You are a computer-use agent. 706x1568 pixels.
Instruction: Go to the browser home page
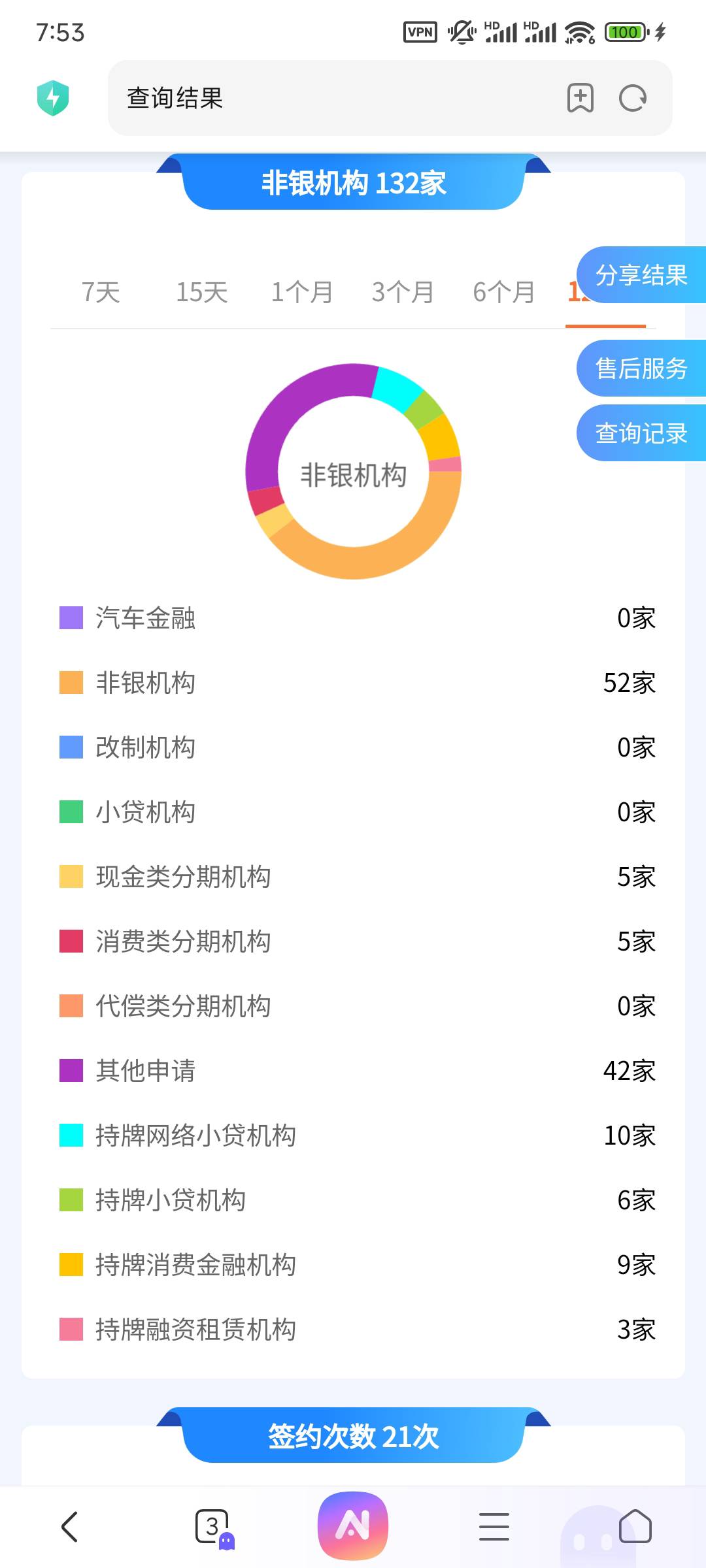635,1527
